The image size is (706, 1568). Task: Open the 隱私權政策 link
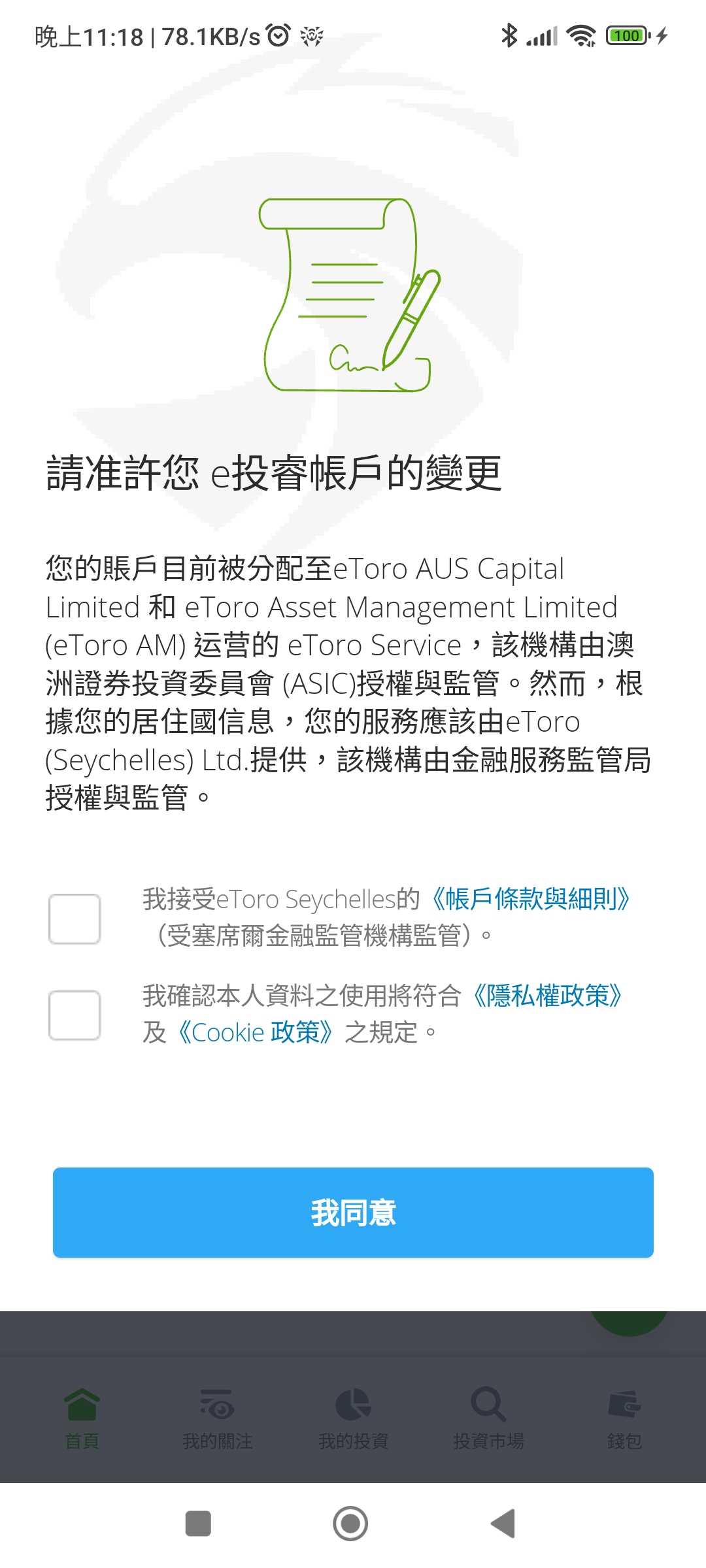[546, 996]
